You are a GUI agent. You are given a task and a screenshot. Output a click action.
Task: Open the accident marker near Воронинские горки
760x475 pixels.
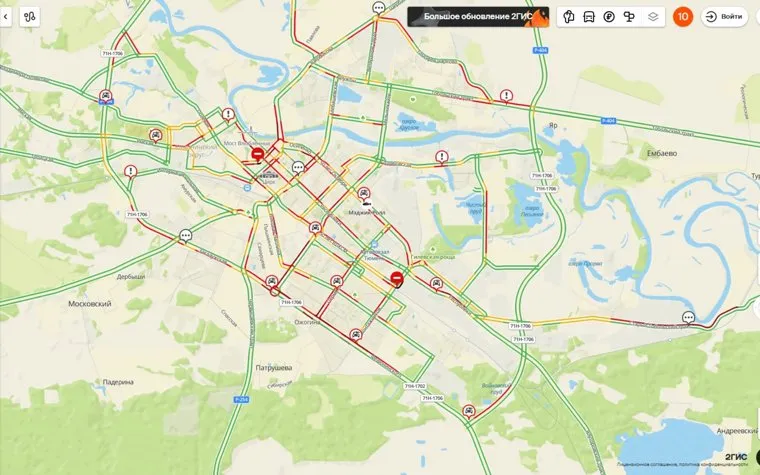[x=468, y=410]
